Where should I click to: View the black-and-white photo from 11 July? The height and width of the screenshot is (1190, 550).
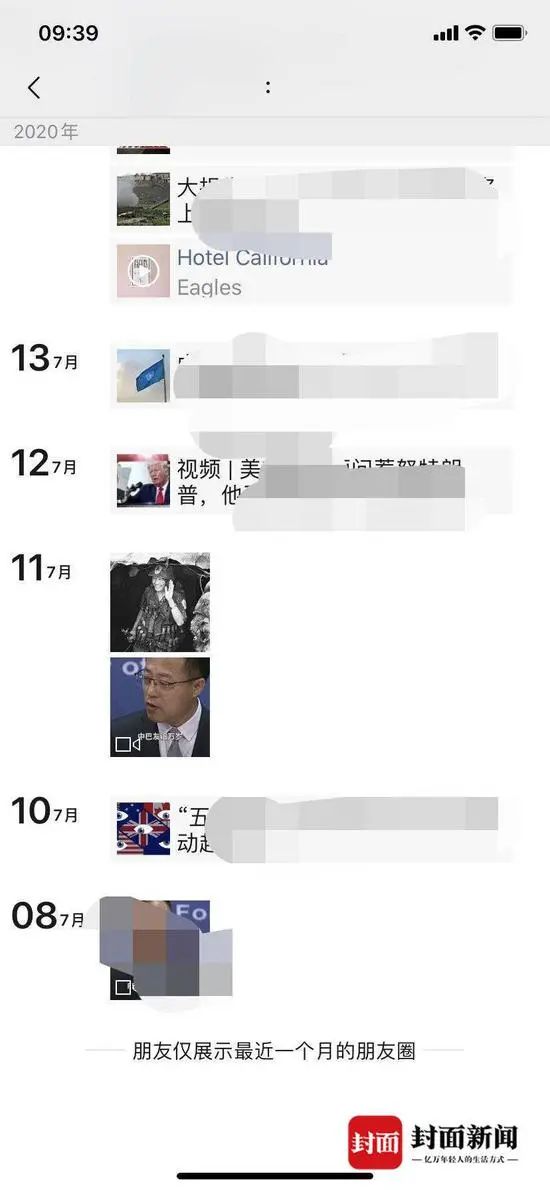tap(160, 602)
